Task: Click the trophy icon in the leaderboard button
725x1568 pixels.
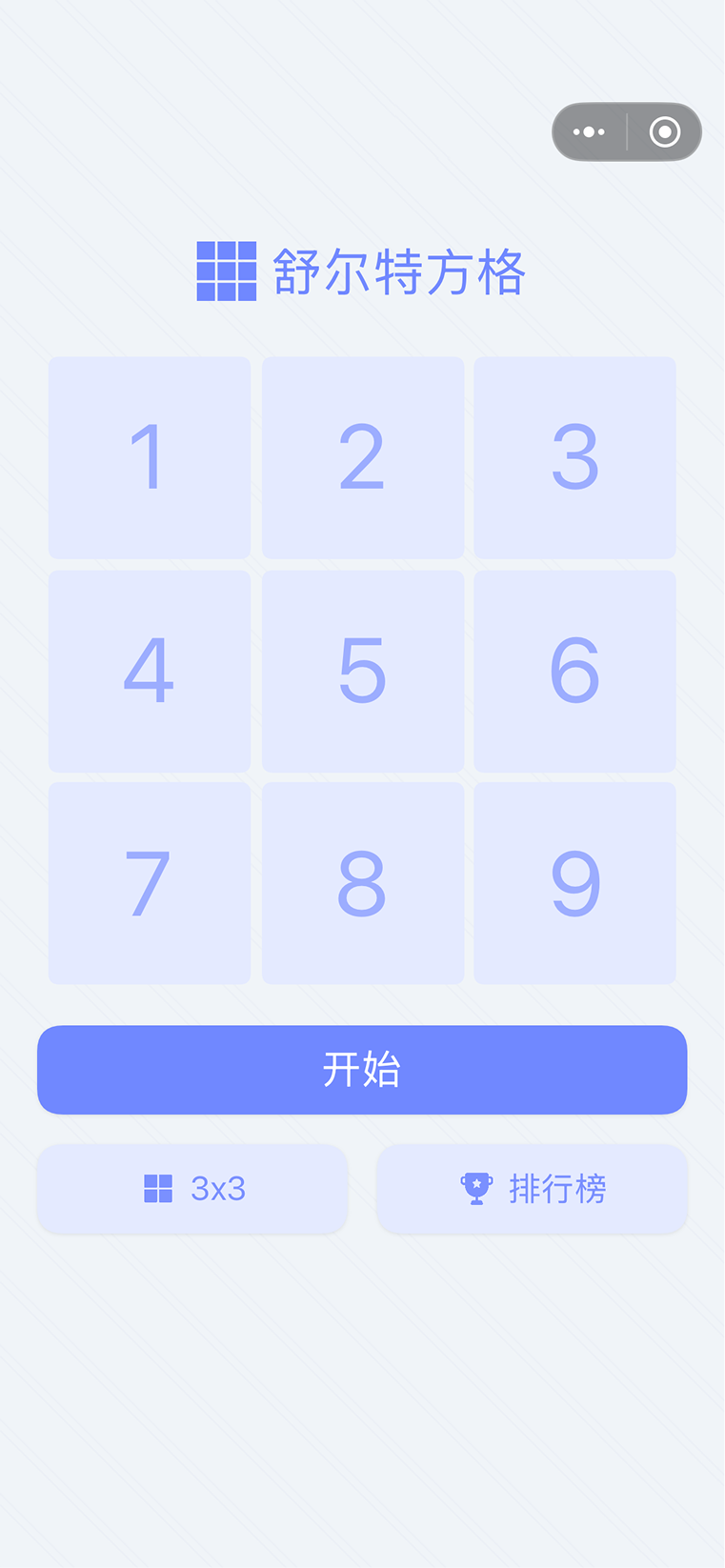Action: point(475,1188)
